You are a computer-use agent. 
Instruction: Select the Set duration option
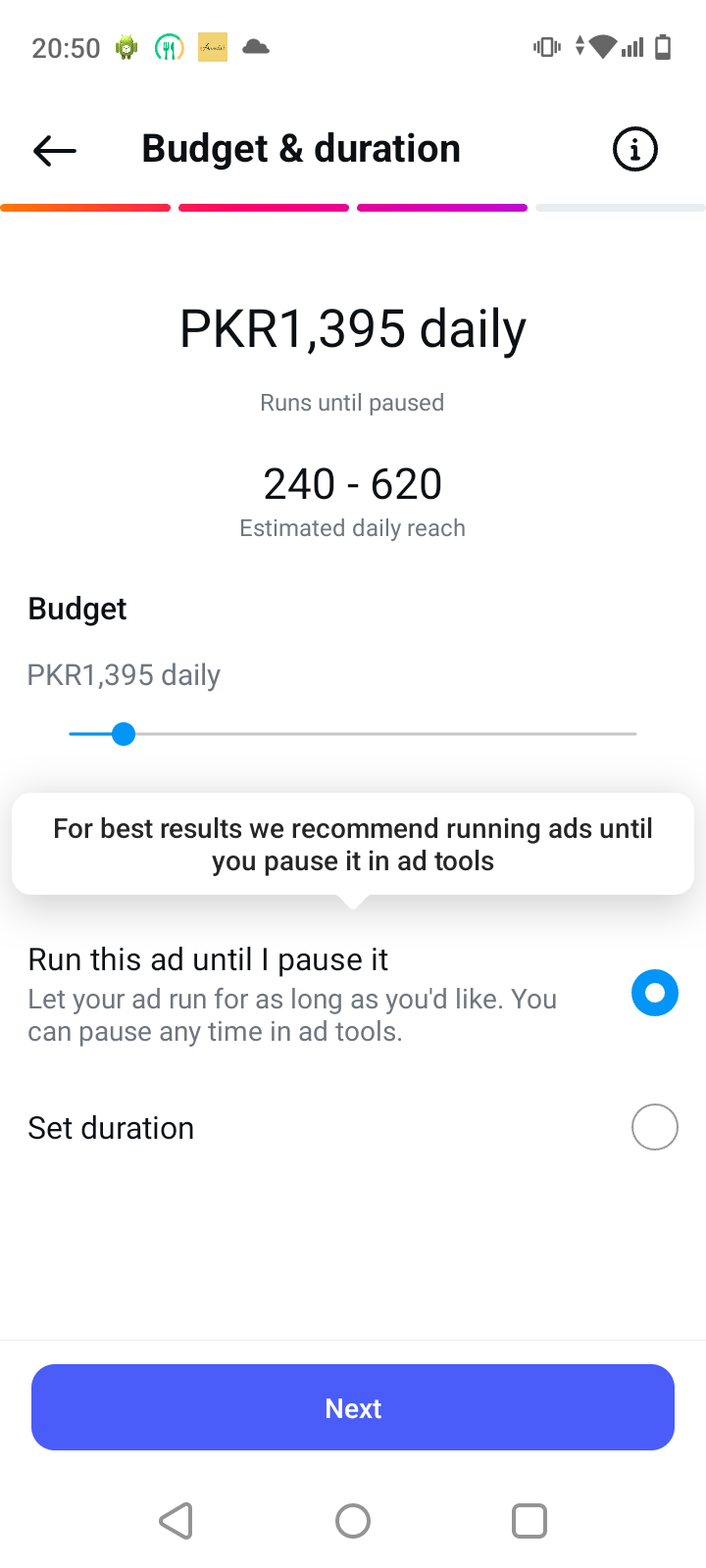click(x=654, y=1126)
